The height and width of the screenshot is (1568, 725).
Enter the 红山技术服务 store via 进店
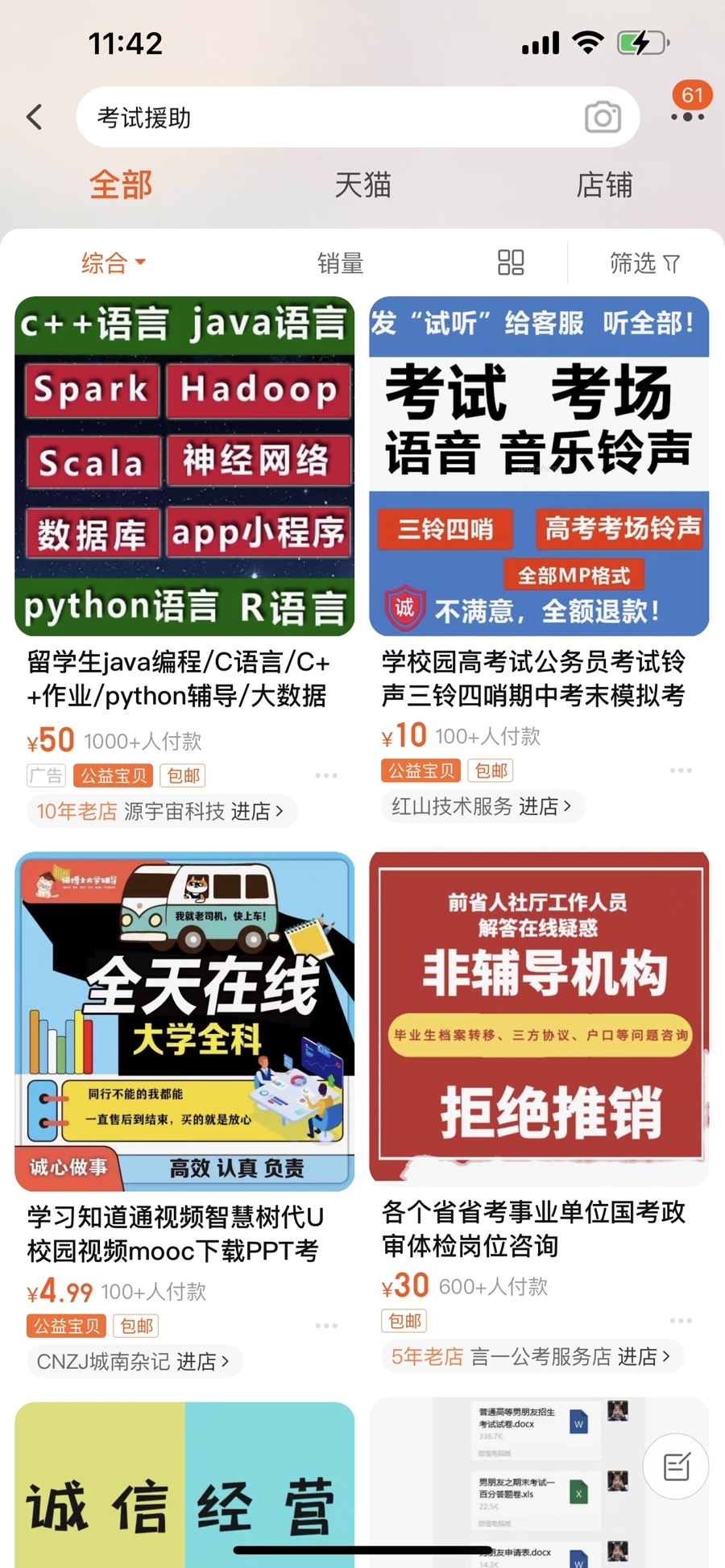point(545,807)
